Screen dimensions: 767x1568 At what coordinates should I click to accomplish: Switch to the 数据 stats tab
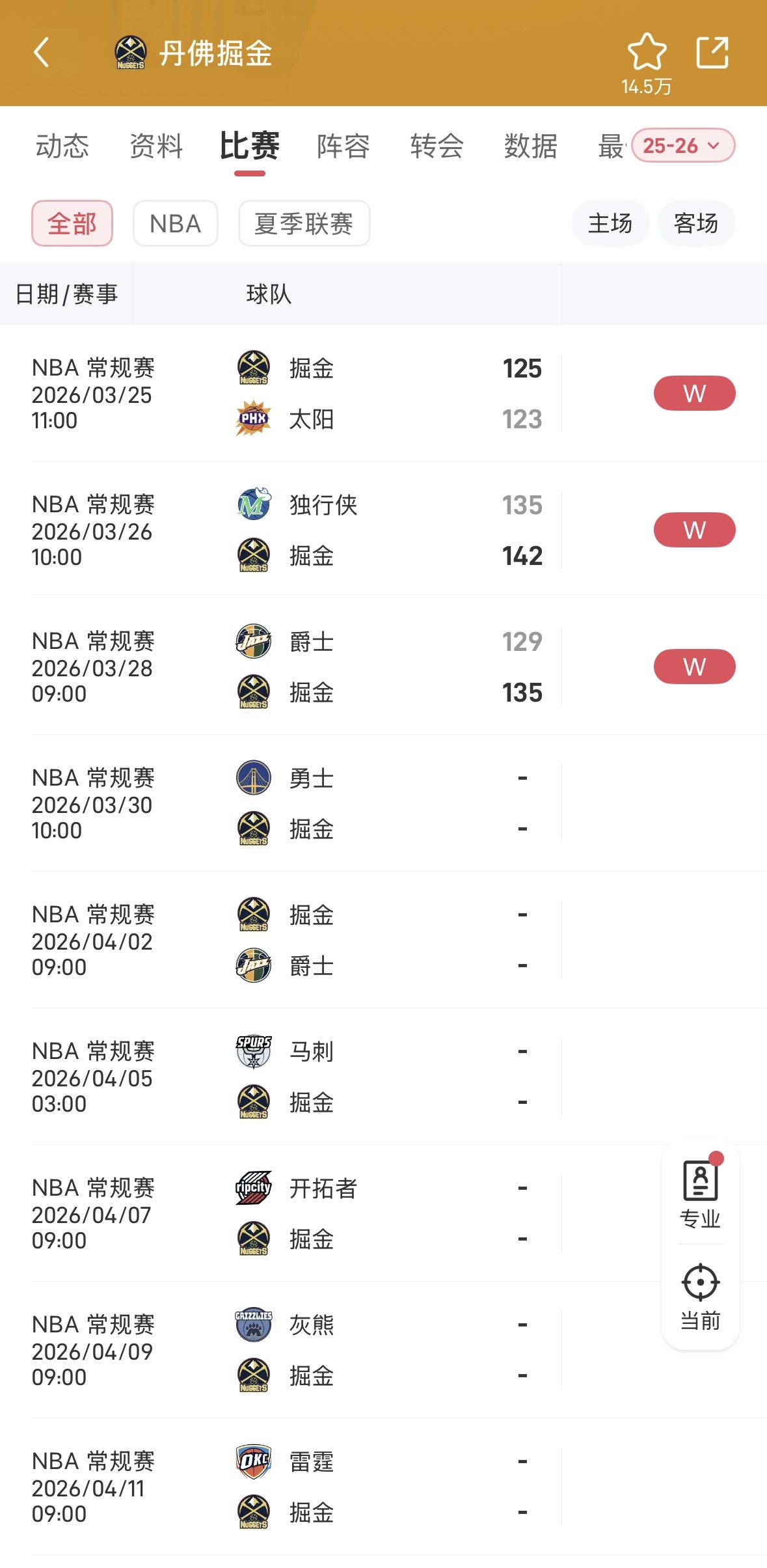530,146
